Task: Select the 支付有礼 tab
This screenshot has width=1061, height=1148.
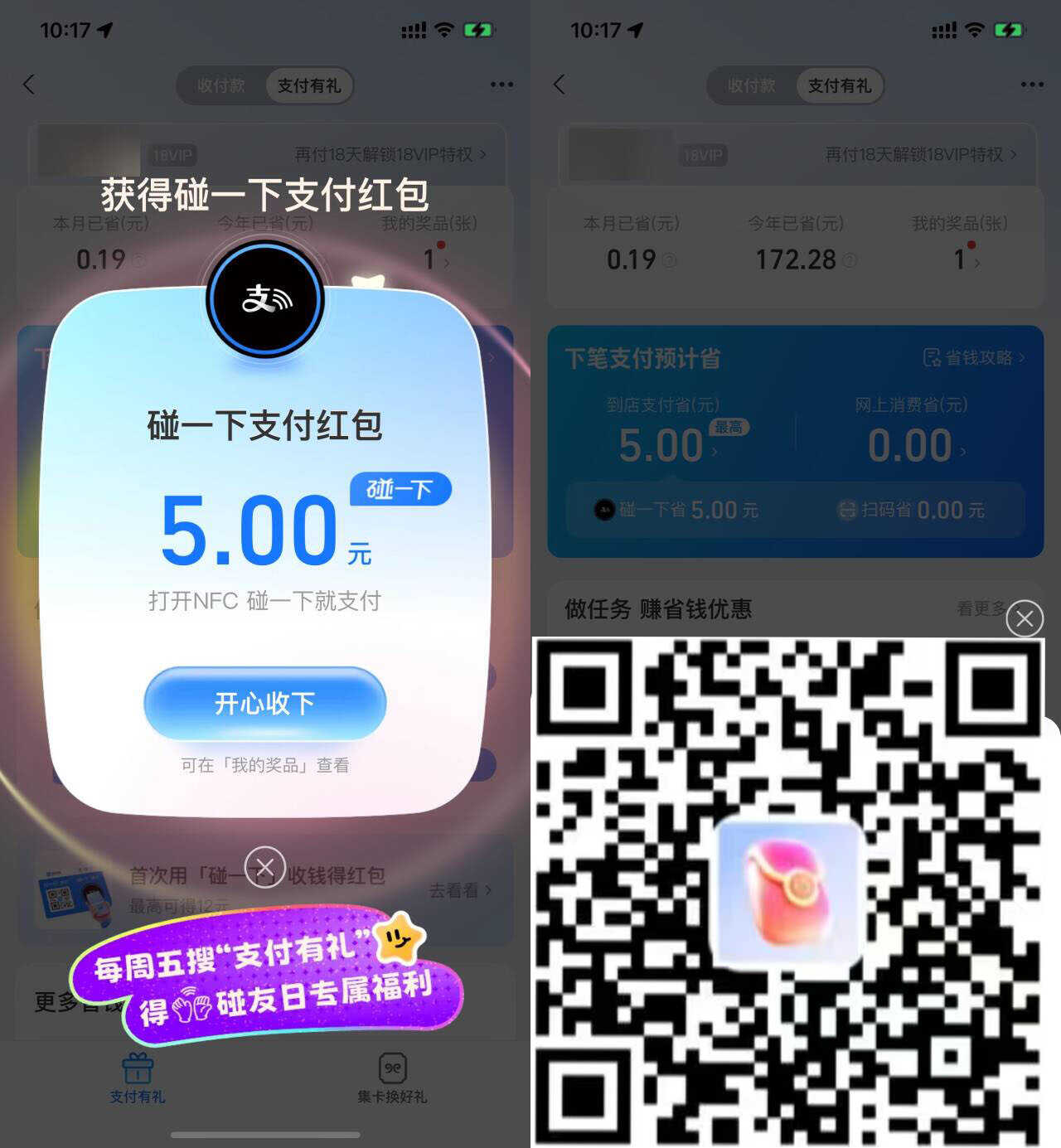Action: (x=310, y=85)
